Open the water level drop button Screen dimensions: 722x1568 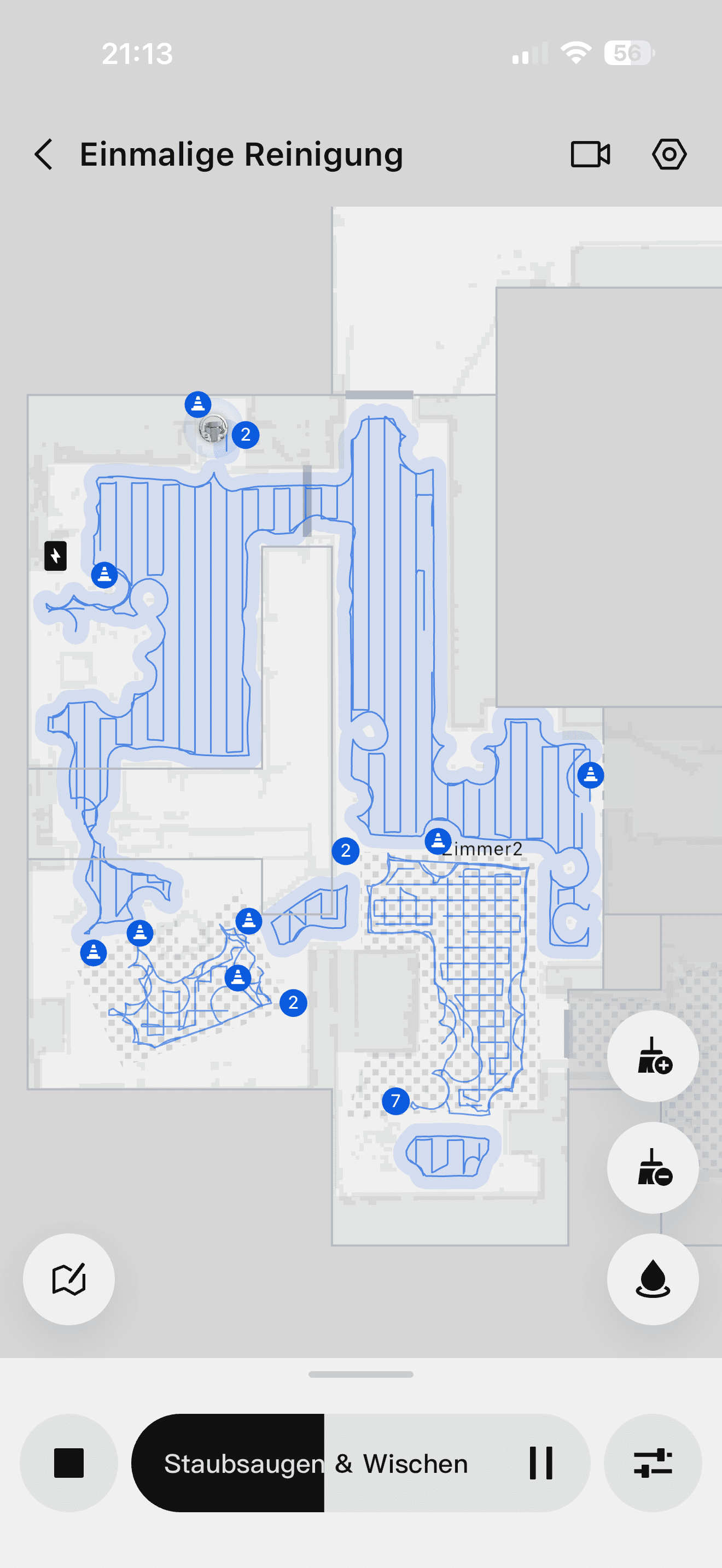(x=653, y=1279)
